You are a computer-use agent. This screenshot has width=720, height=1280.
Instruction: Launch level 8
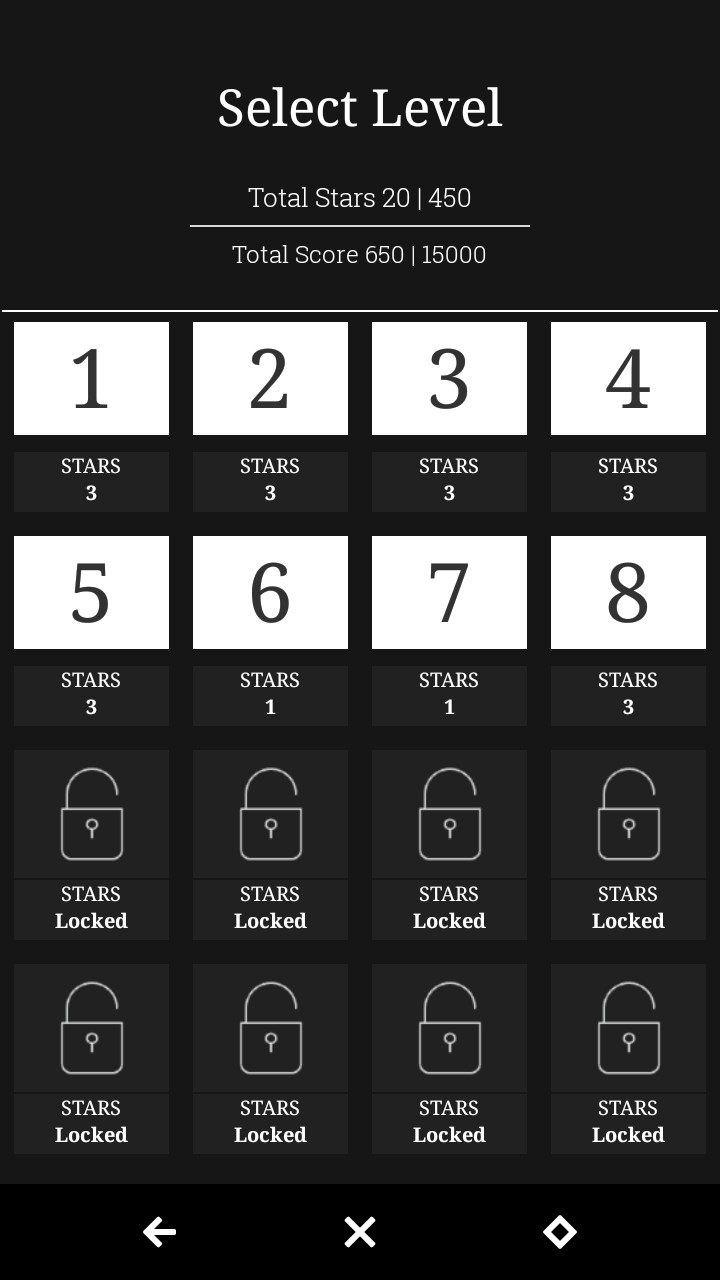628,592
